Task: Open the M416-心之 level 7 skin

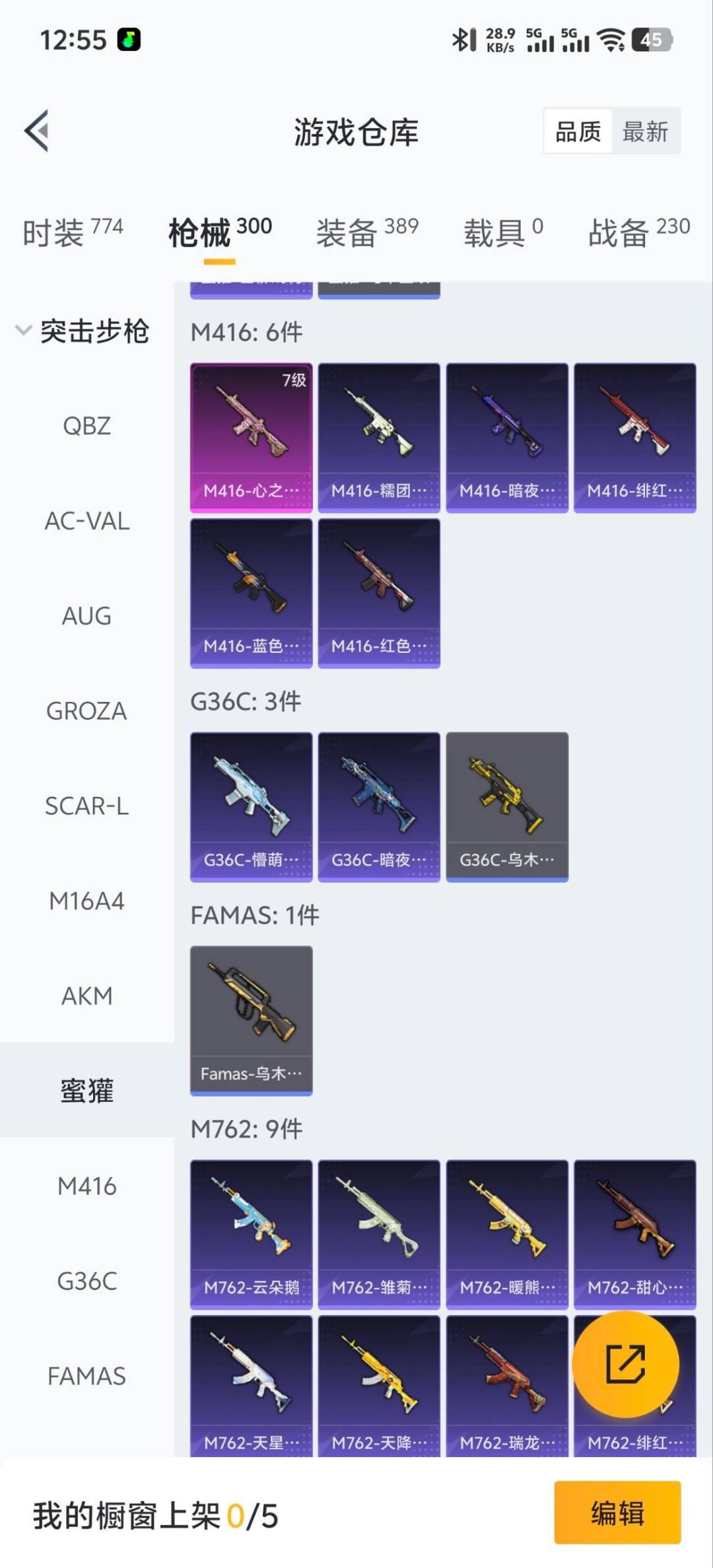Action: click(251, 437)
